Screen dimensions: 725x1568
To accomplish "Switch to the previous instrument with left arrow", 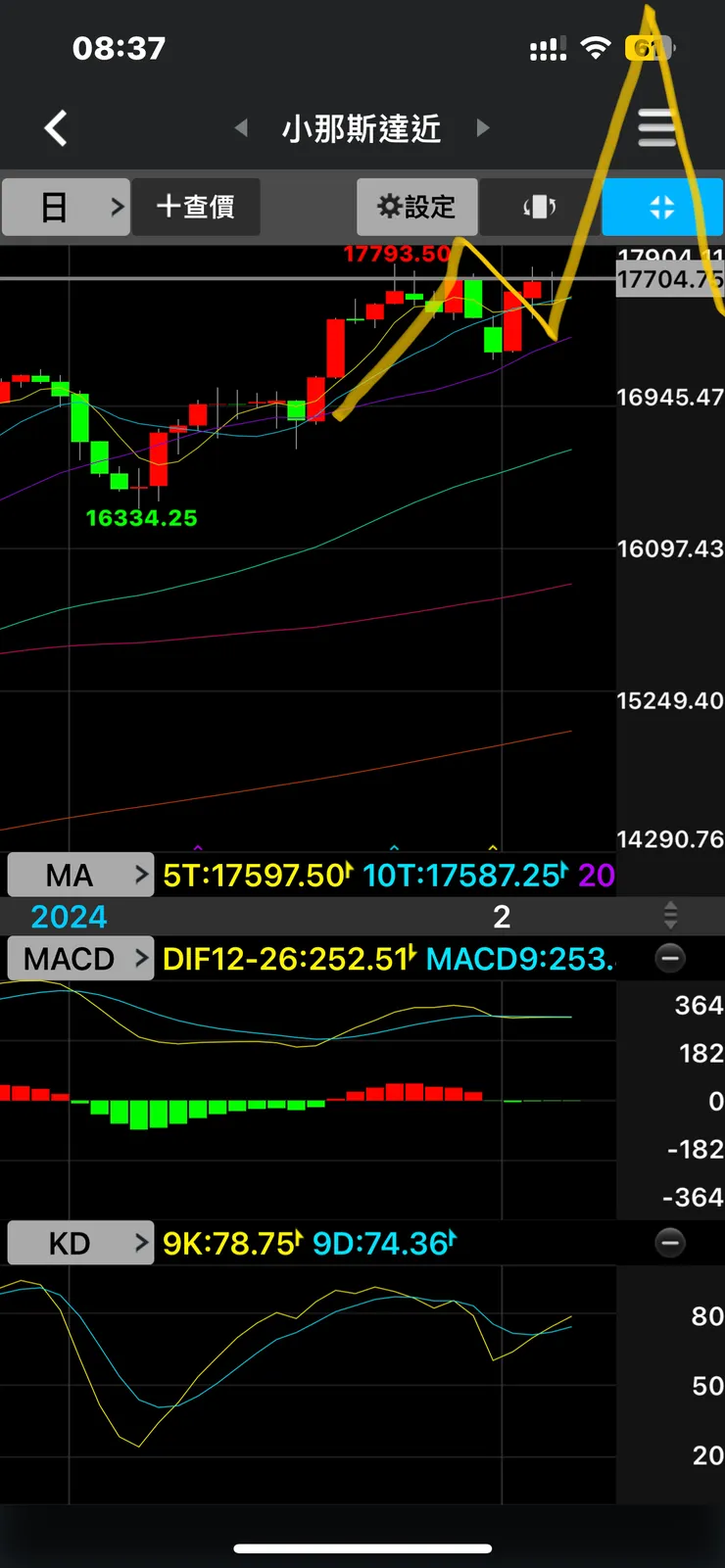I will (241, 127).
